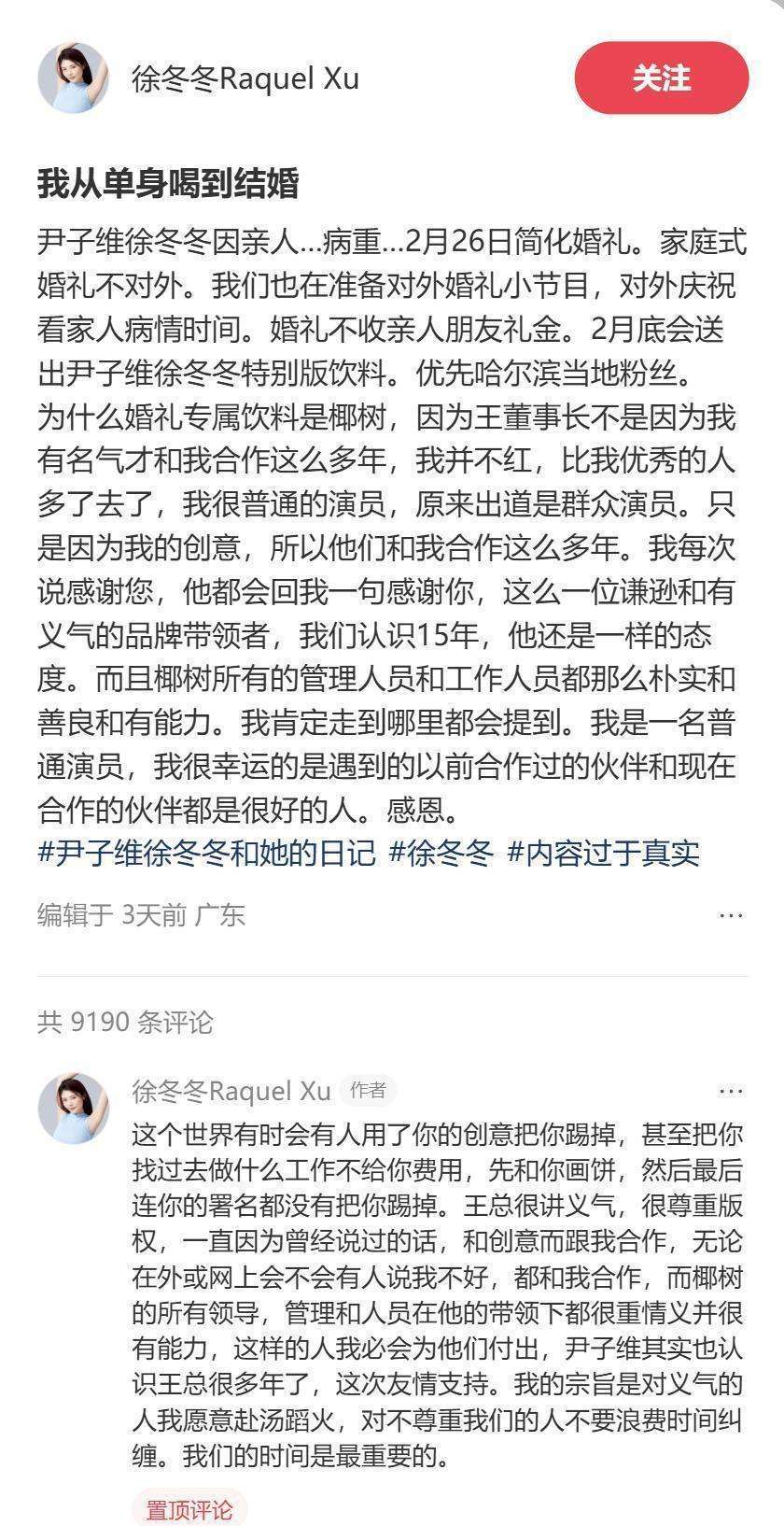The image size is (784, 1526).
Task: View commenter avatar on pinned comment
Action: [x=73, y=1108]
